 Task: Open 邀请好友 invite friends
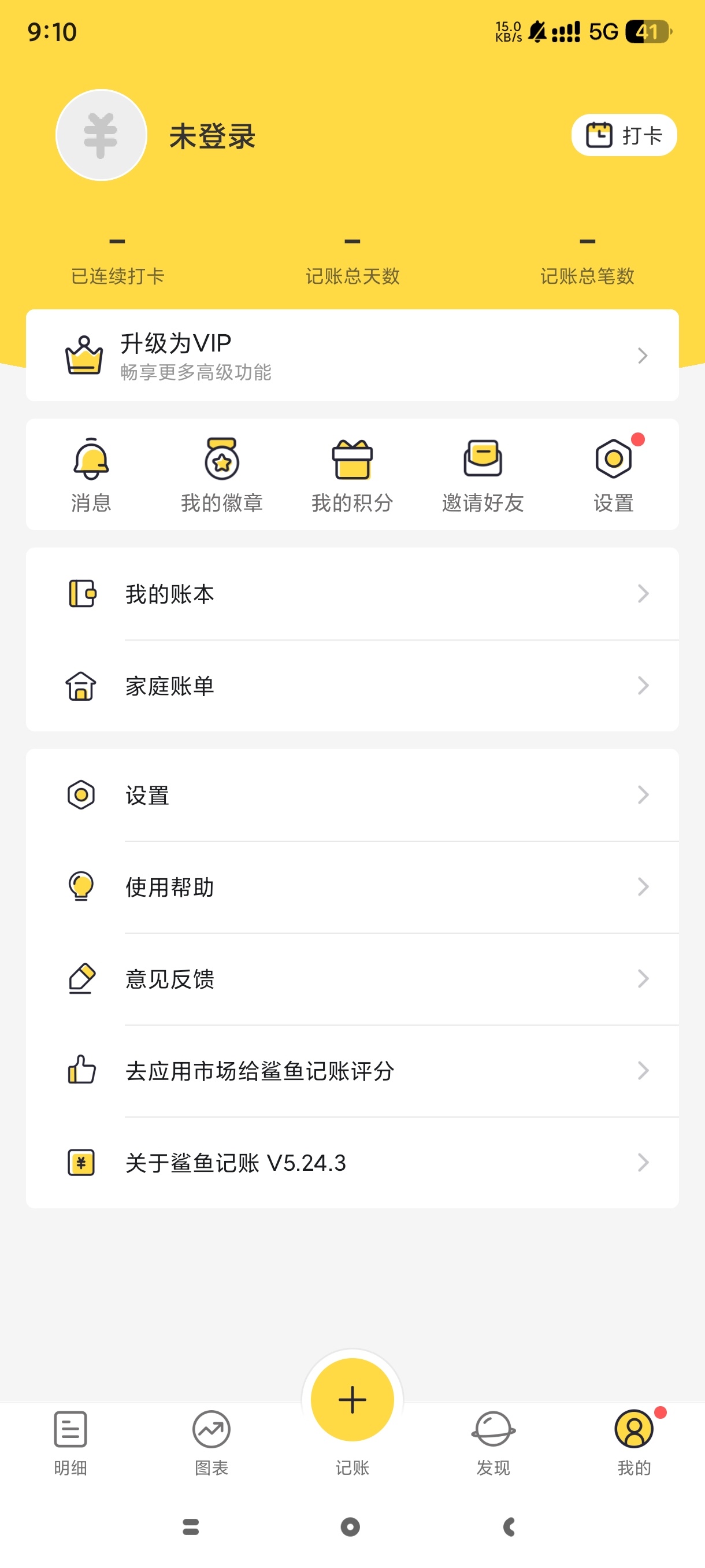483,475
